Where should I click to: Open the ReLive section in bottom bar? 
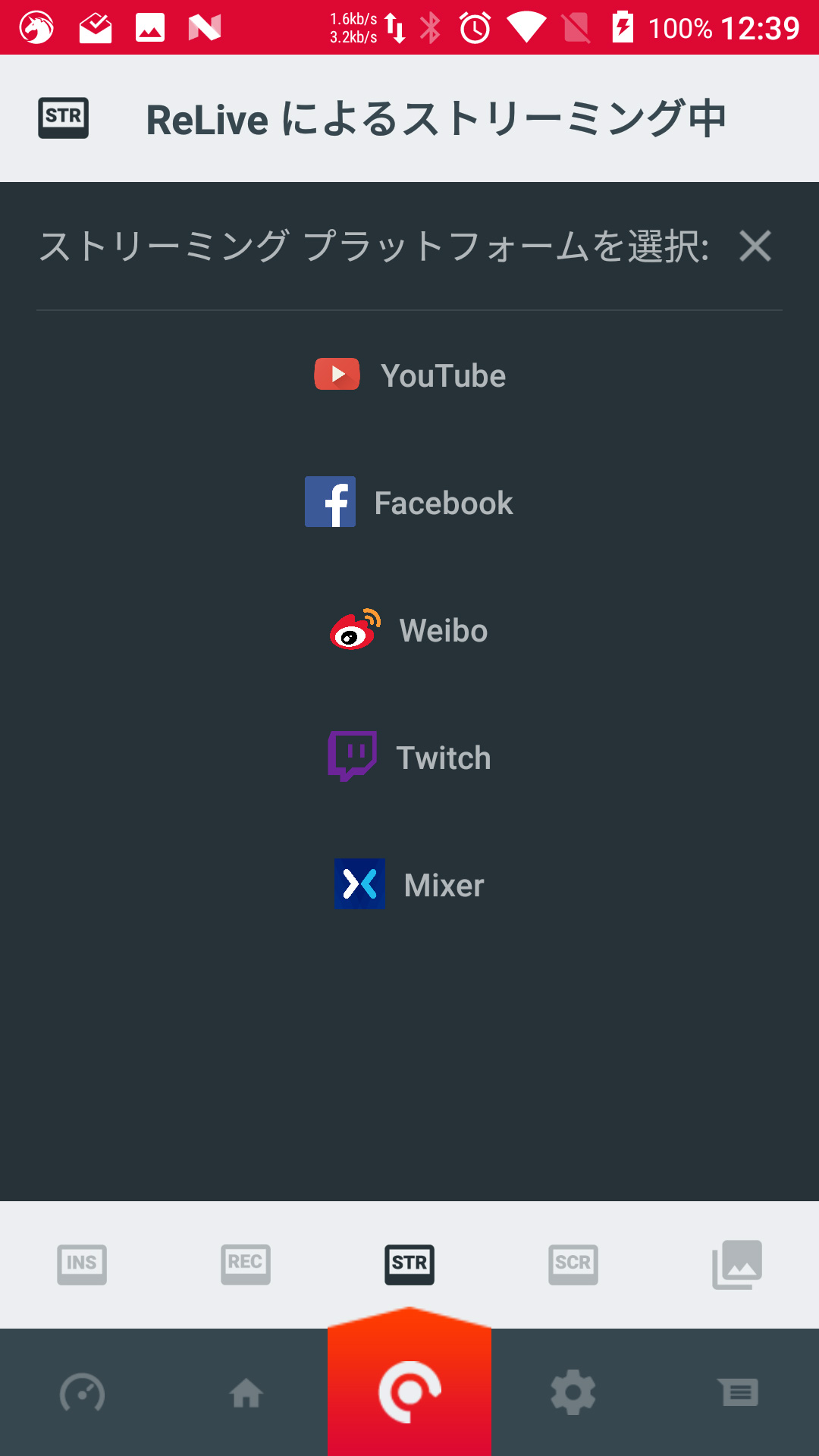(x=409, y=1392)
